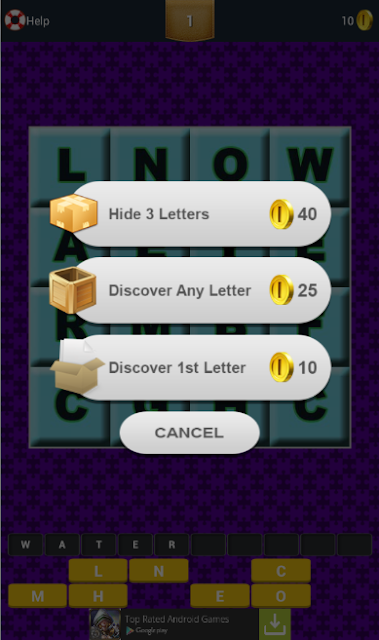Pick letter L tile from the tray

point(98,571)
